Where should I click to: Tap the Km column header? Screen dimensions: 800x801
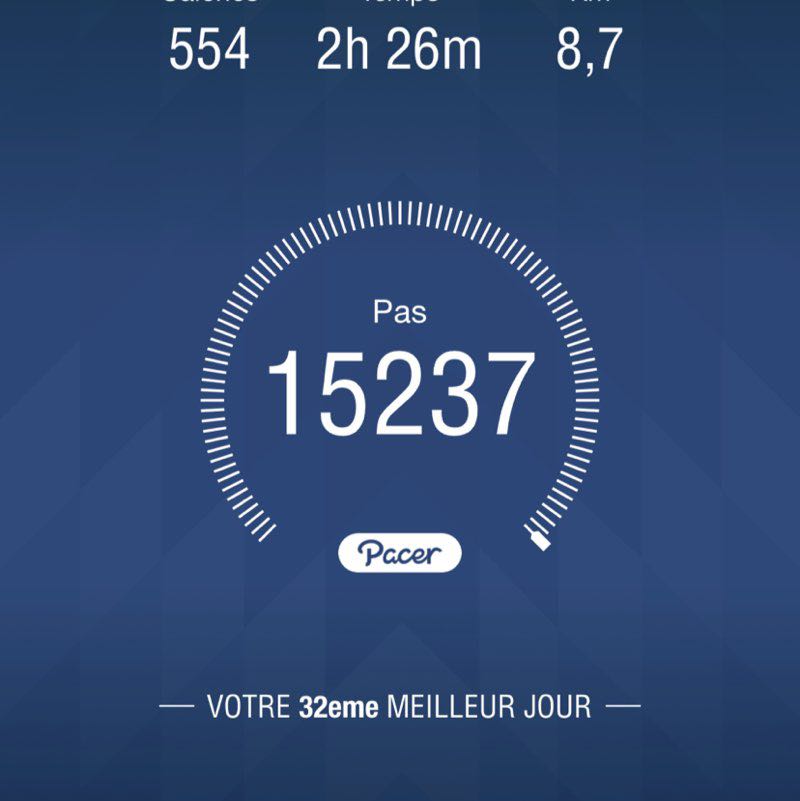coord(590,6)
